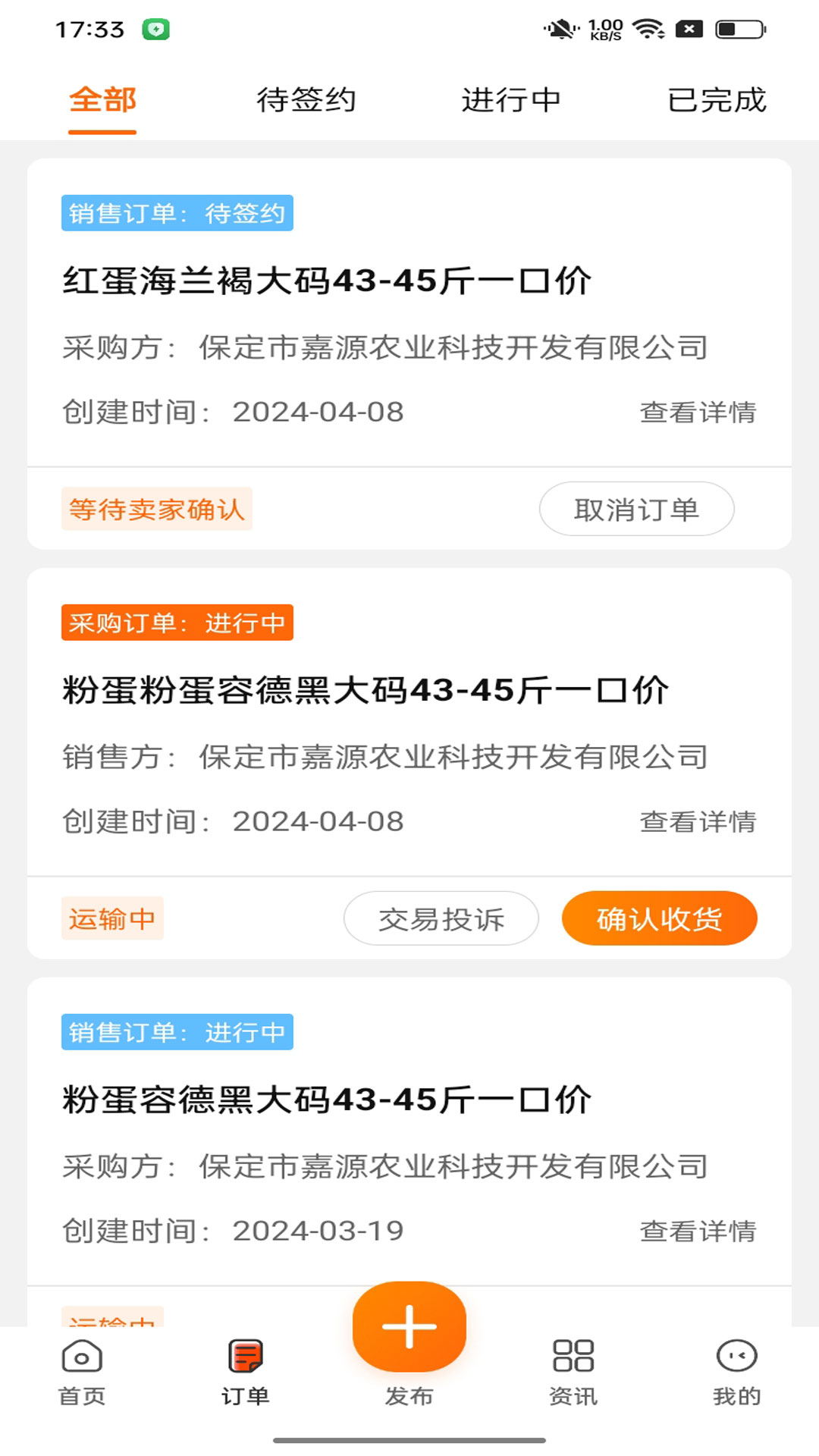View details of the 2024-03-19 order
The height and width of the screenshot is (1456, 819).
pyautogui.click(x=698, y=1232)
